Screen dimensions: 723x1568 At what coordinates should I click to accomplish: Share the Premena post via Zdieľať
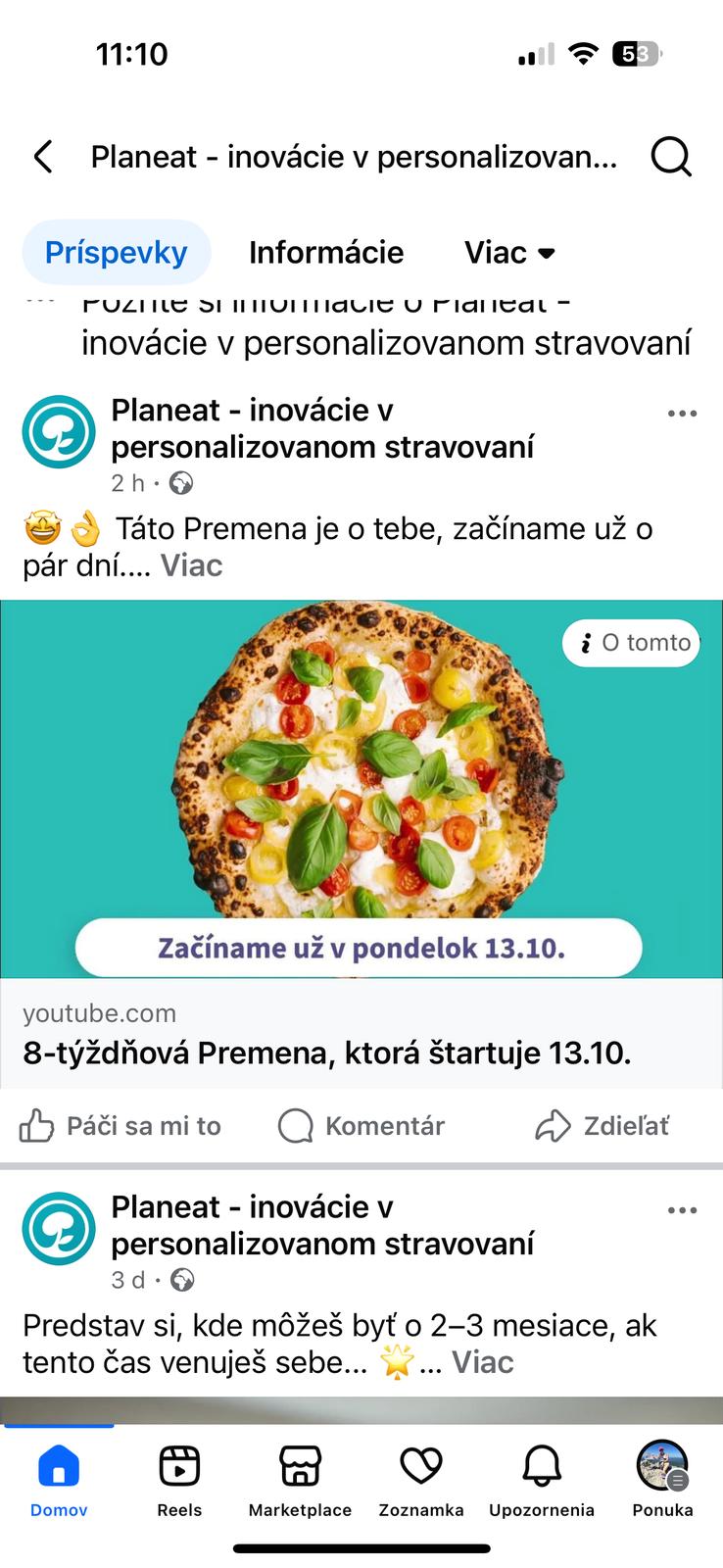[602, 1126]
